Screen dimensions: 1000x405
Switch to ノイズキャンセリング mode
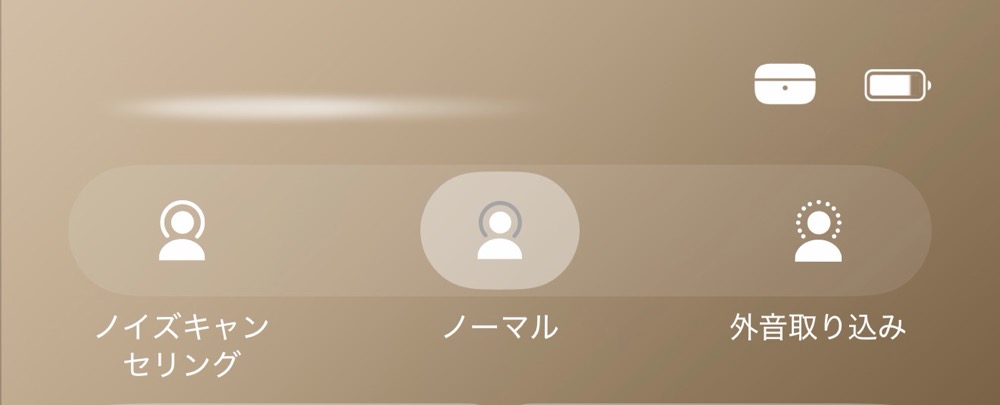click(x=182, y=232)
